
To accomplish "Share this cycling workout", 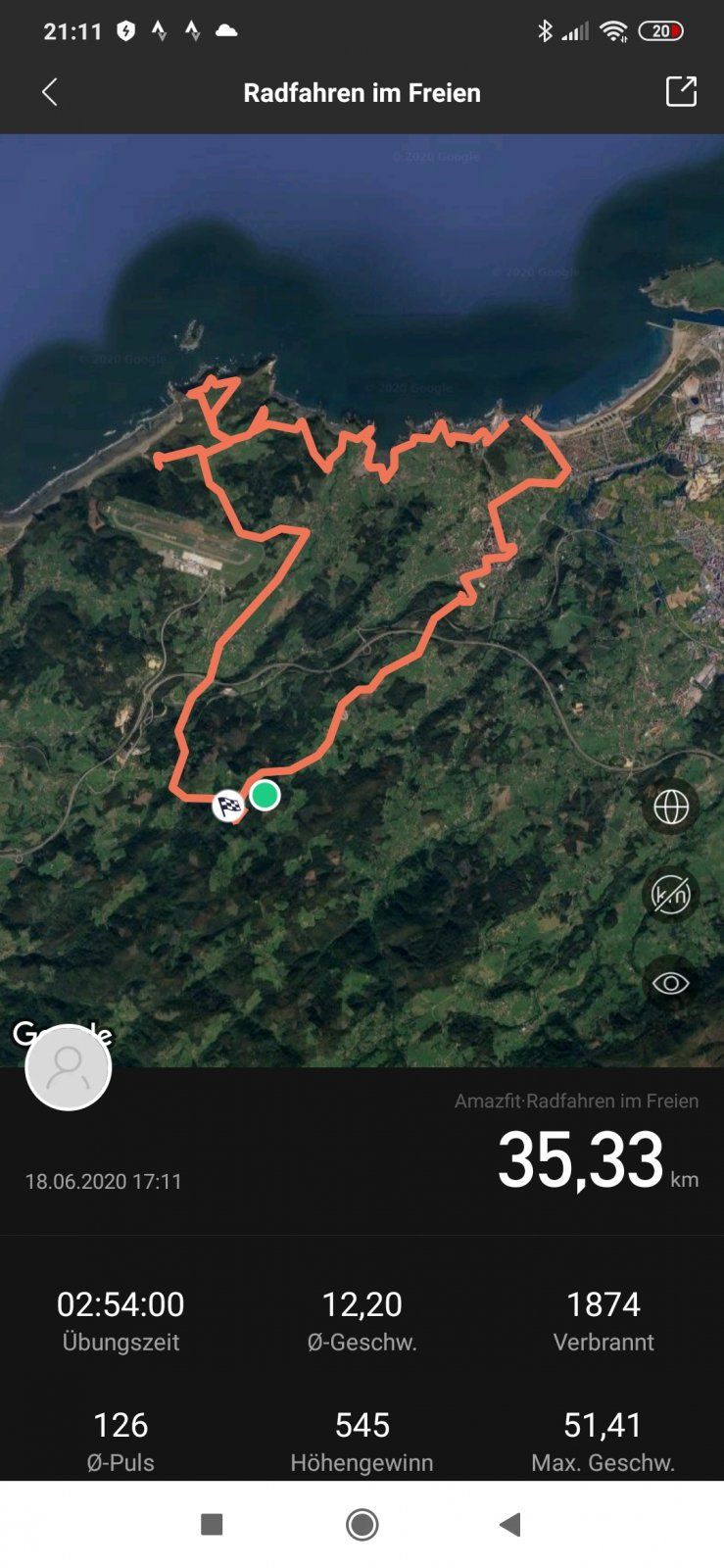I will pos(680,92).
